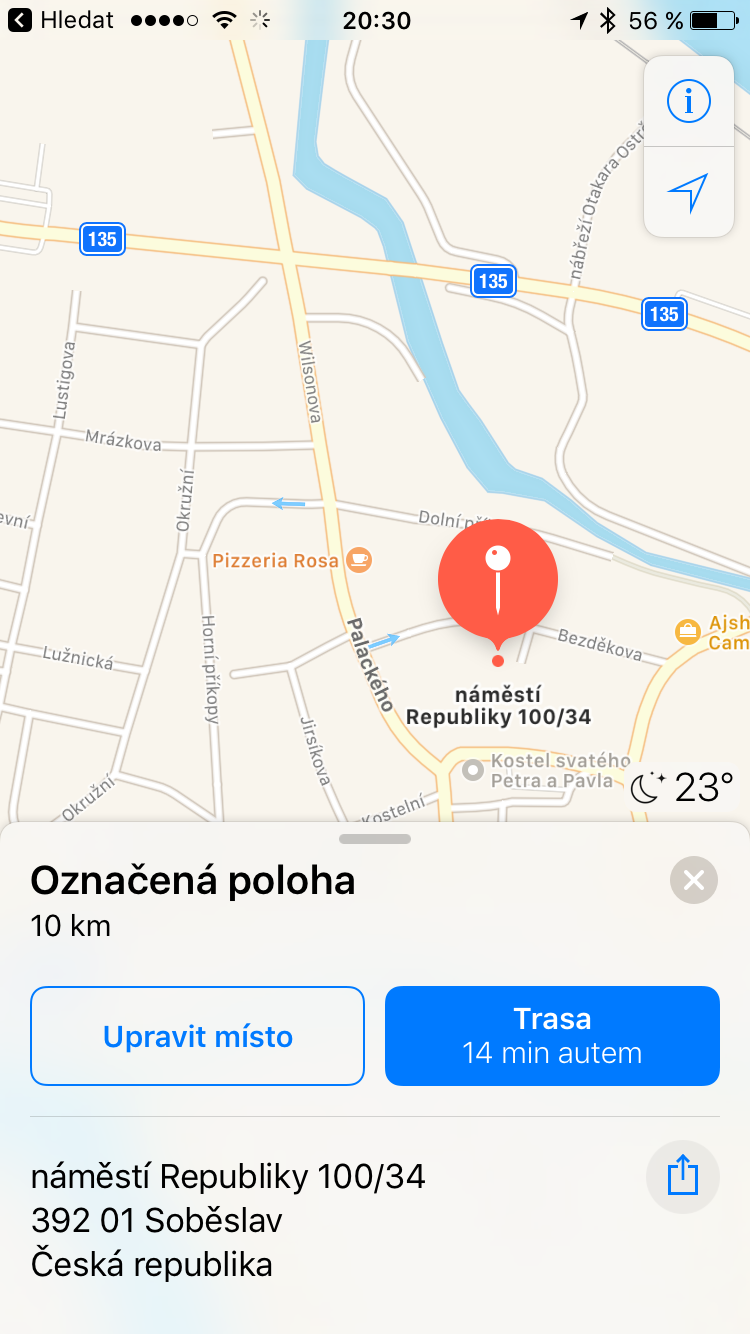Screen dimensions: 750x1334
Task: Select the Pizzeria Rosa map marker
Action: pyautogui.click(x=358, y=560)
